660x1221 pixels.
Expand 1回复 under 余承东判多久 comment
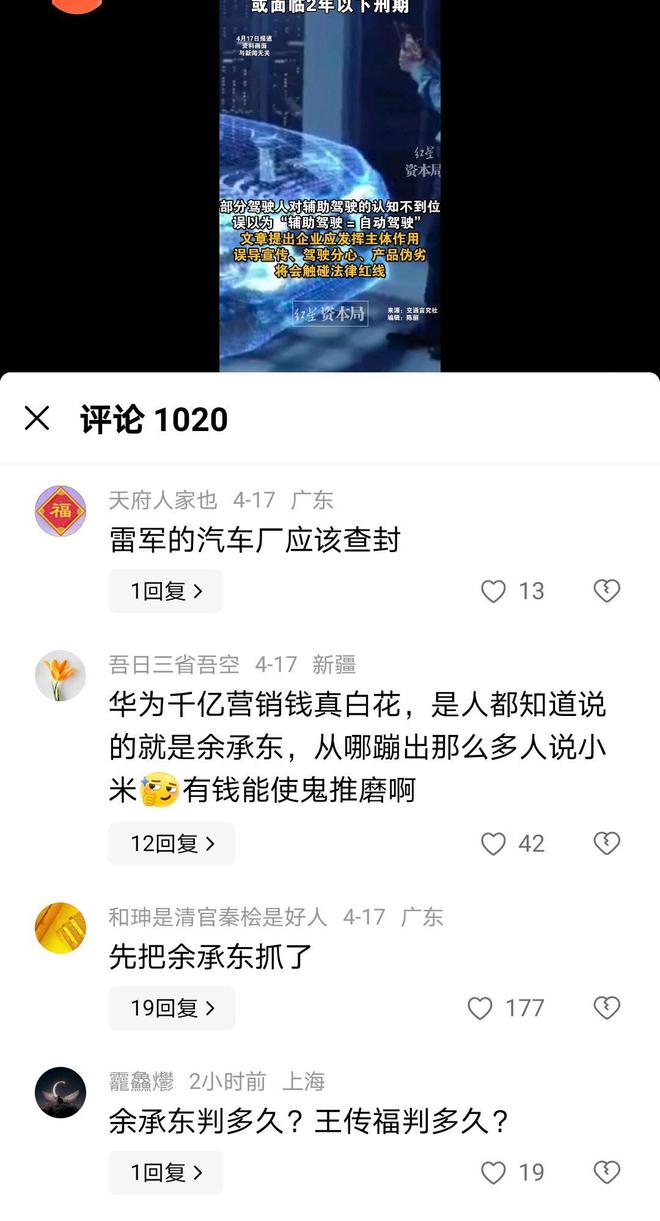point(165,1172)
